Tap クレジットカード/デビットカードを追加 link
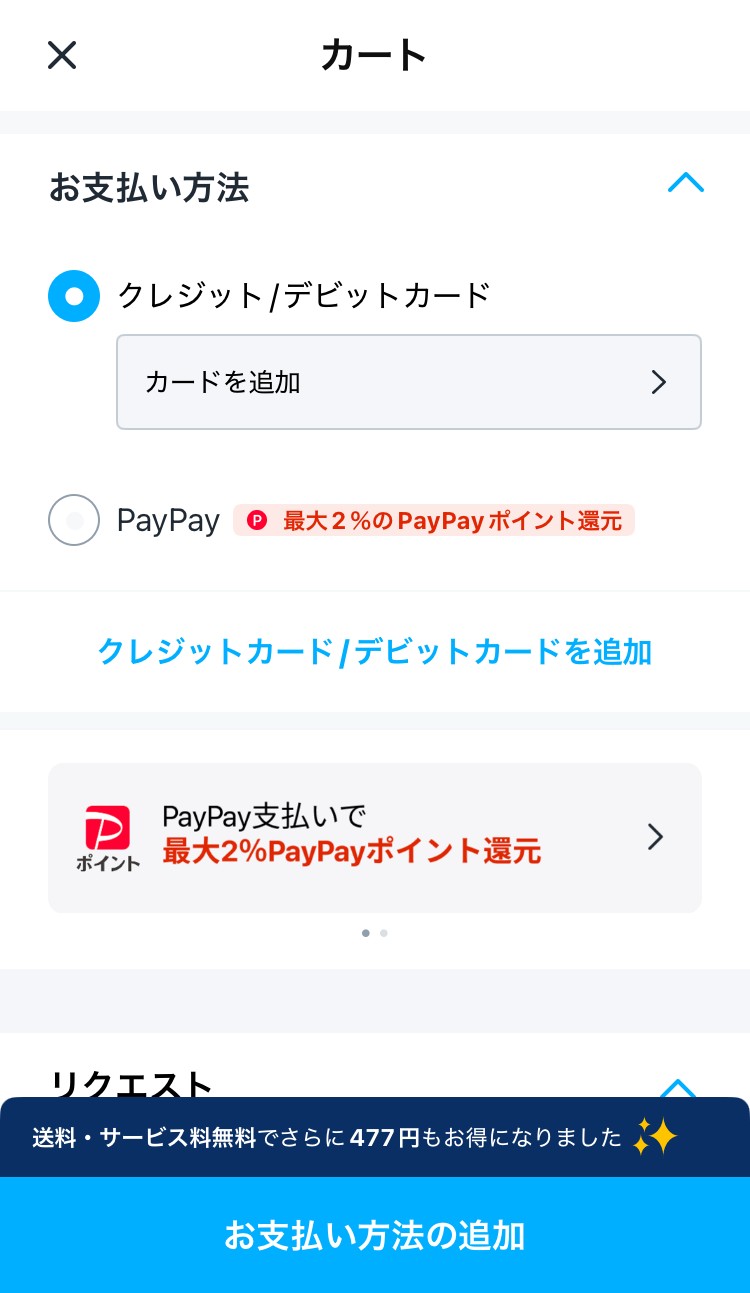 coord(375,652)
